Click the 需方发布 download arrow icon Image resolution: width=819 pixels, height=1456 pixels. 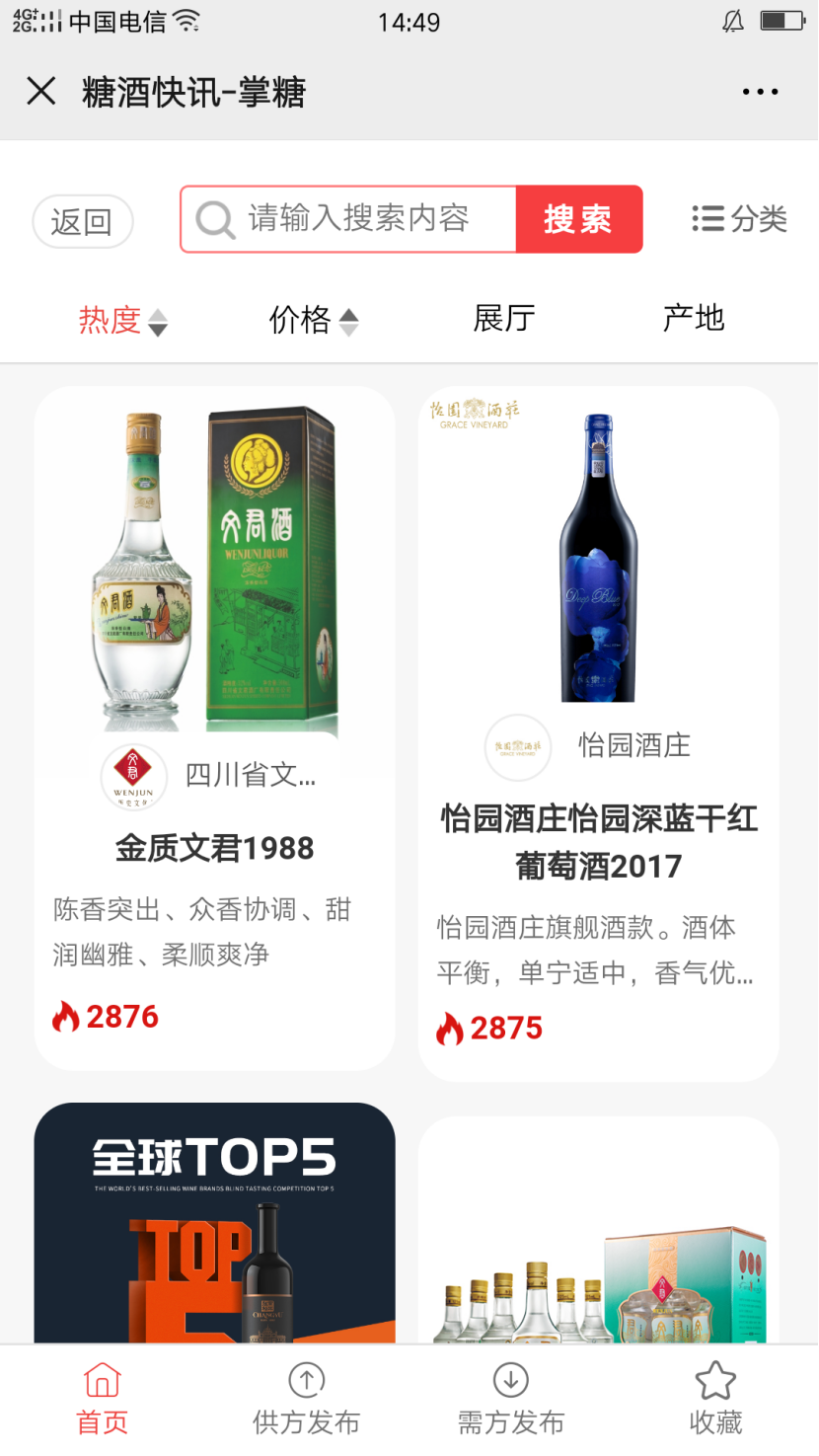[510, 1379]
